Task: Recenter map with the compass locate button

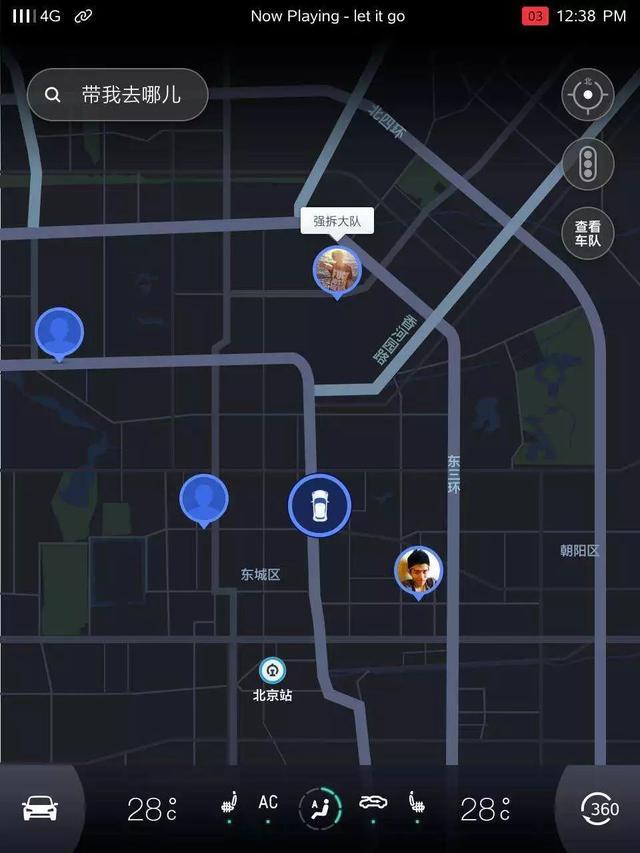Action: [x=587, y=96]
